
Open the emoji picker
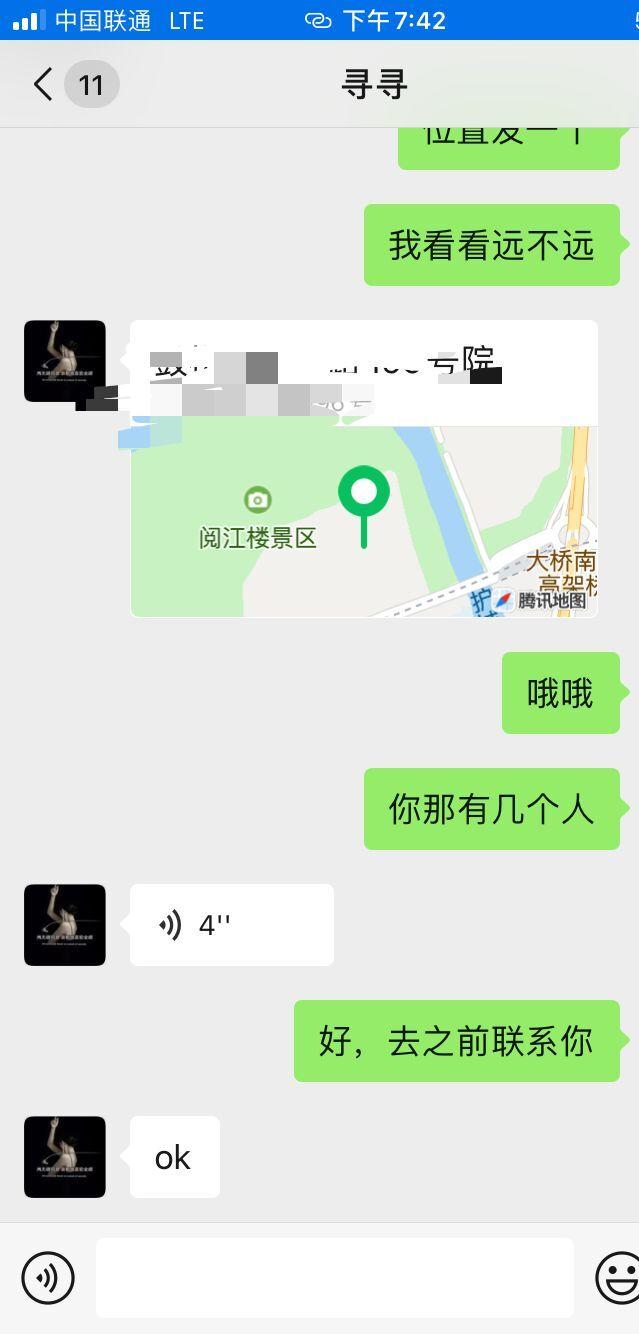click(618, 1277)
